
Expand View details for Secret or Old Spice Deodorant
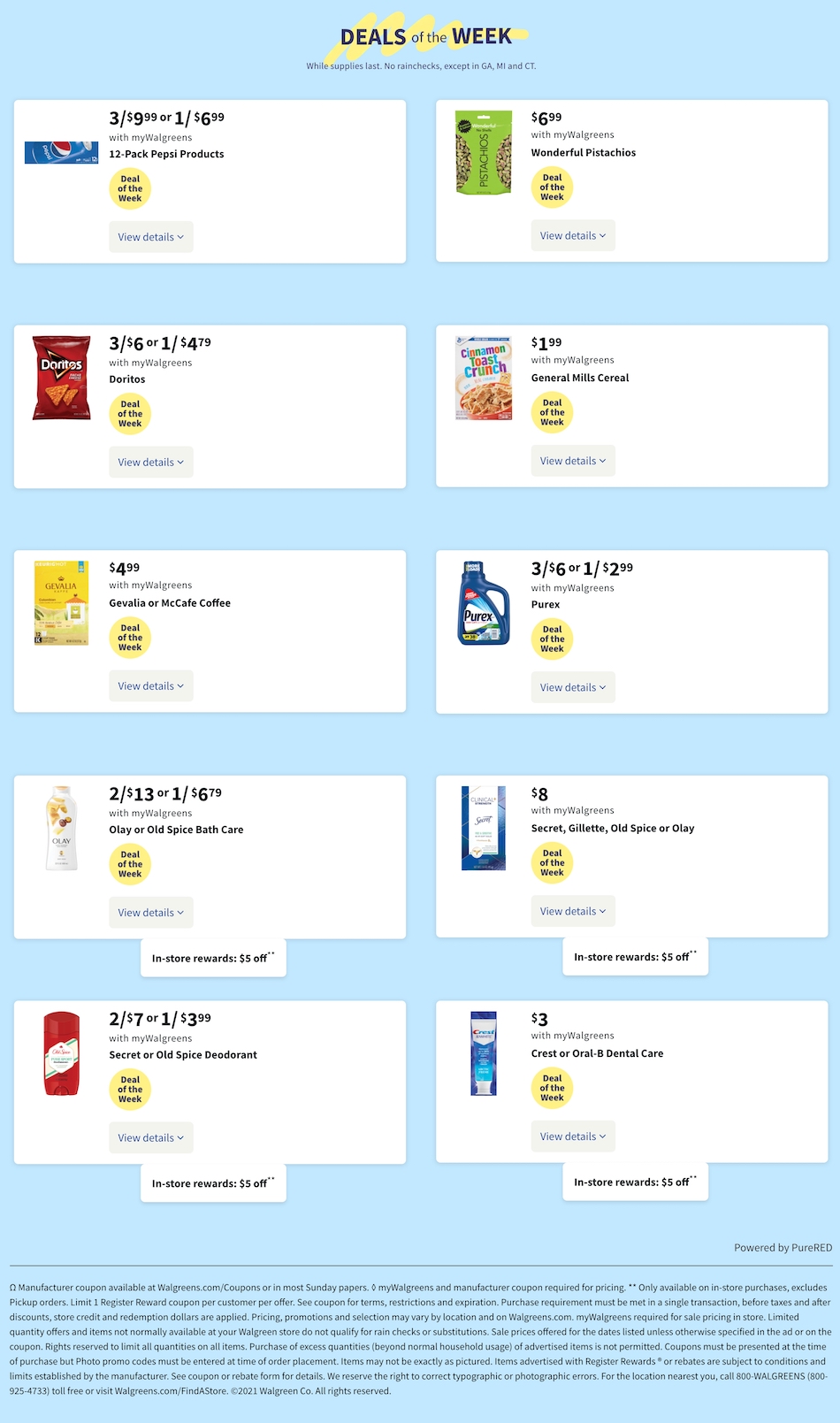pos(150,1138)
